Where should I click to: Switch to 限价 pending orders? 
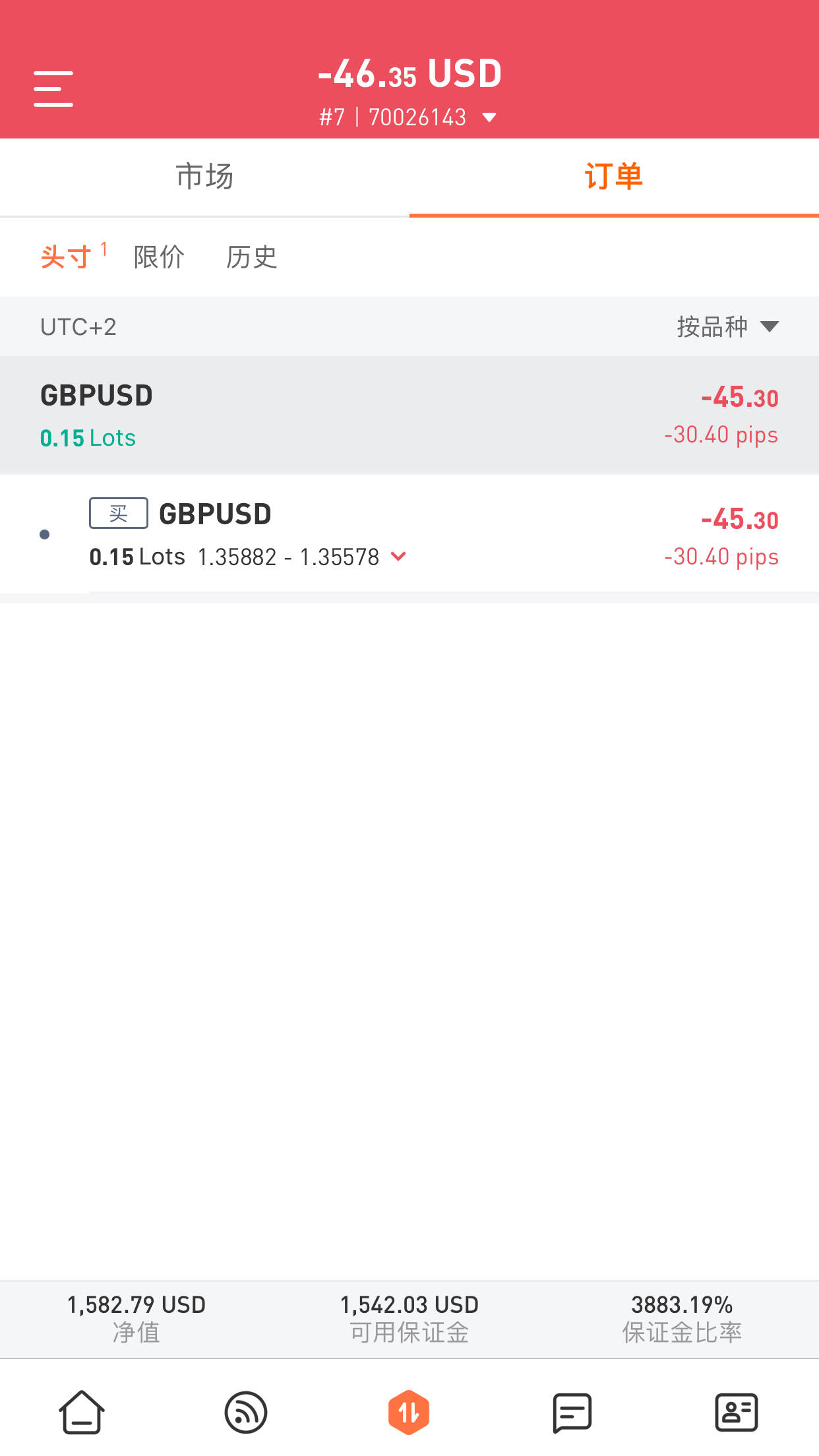coord(159,257)
